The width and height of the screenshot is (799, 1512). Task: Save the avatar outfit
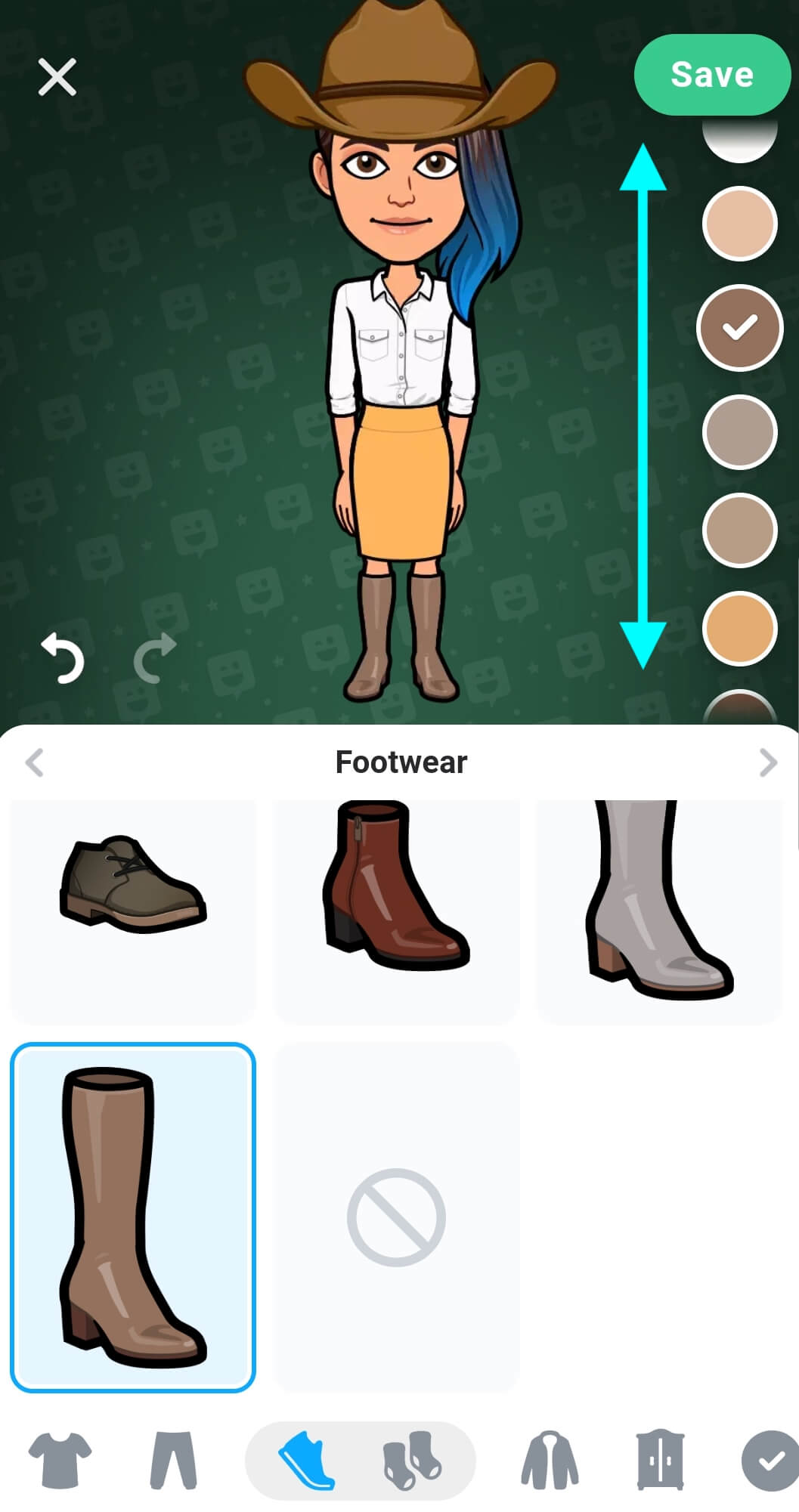(712, 75)
